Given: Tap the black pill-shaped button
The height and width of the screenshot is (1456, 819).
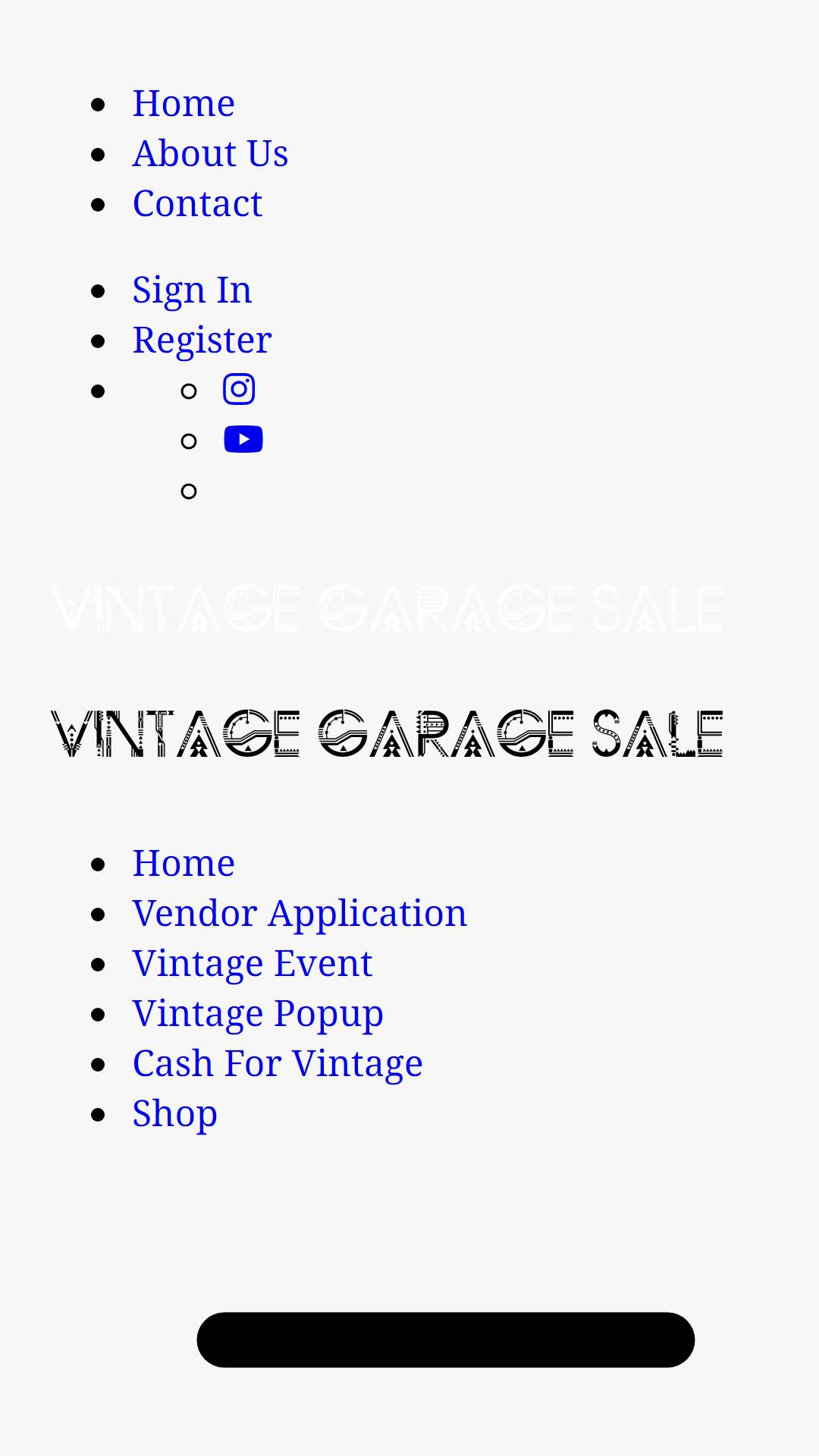Looking at the screenshot, I should click(446, 1340).
